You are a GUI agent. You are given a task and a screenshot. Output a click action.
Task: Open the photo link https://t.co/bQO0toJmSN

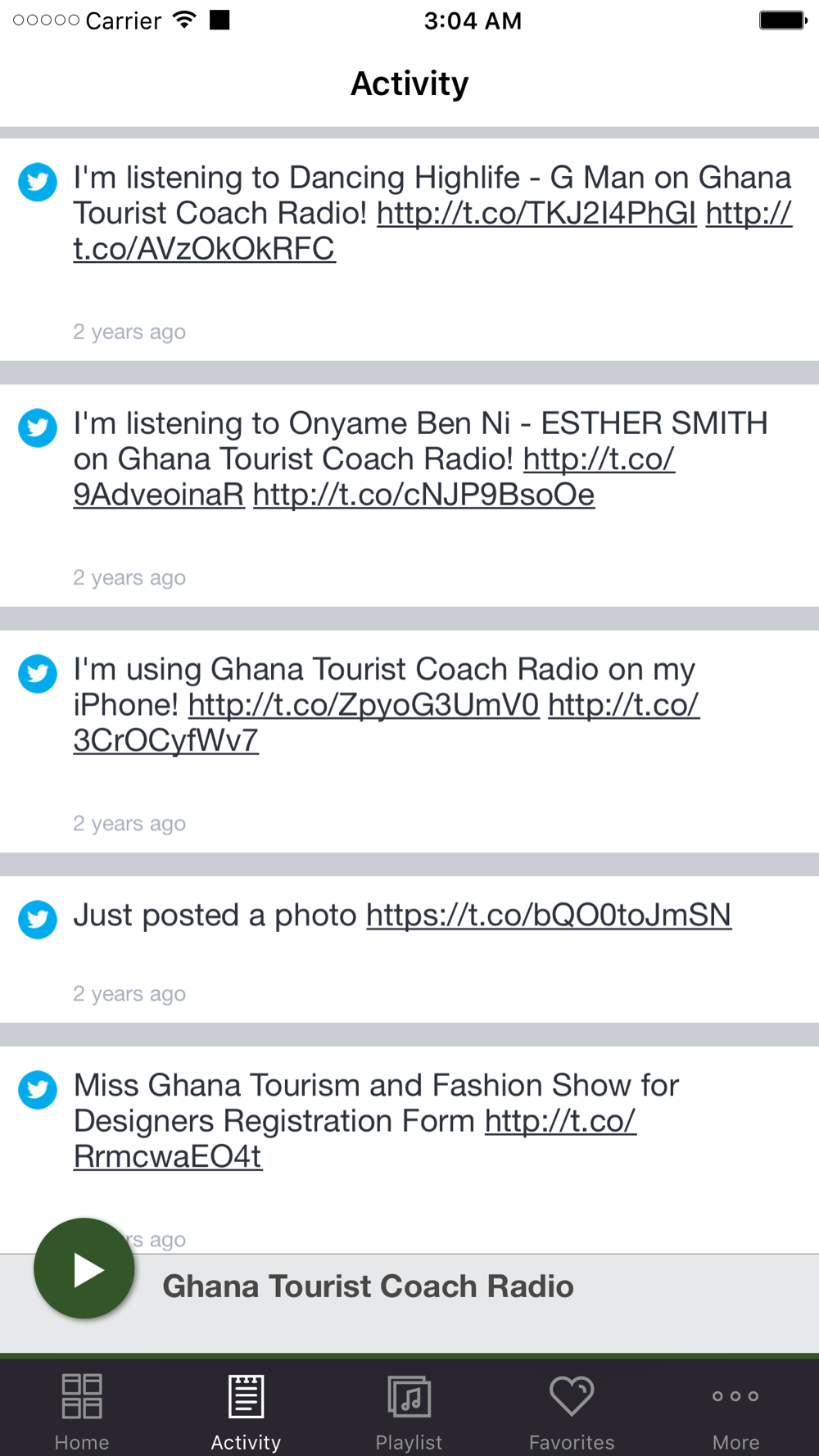pos(549,916)
